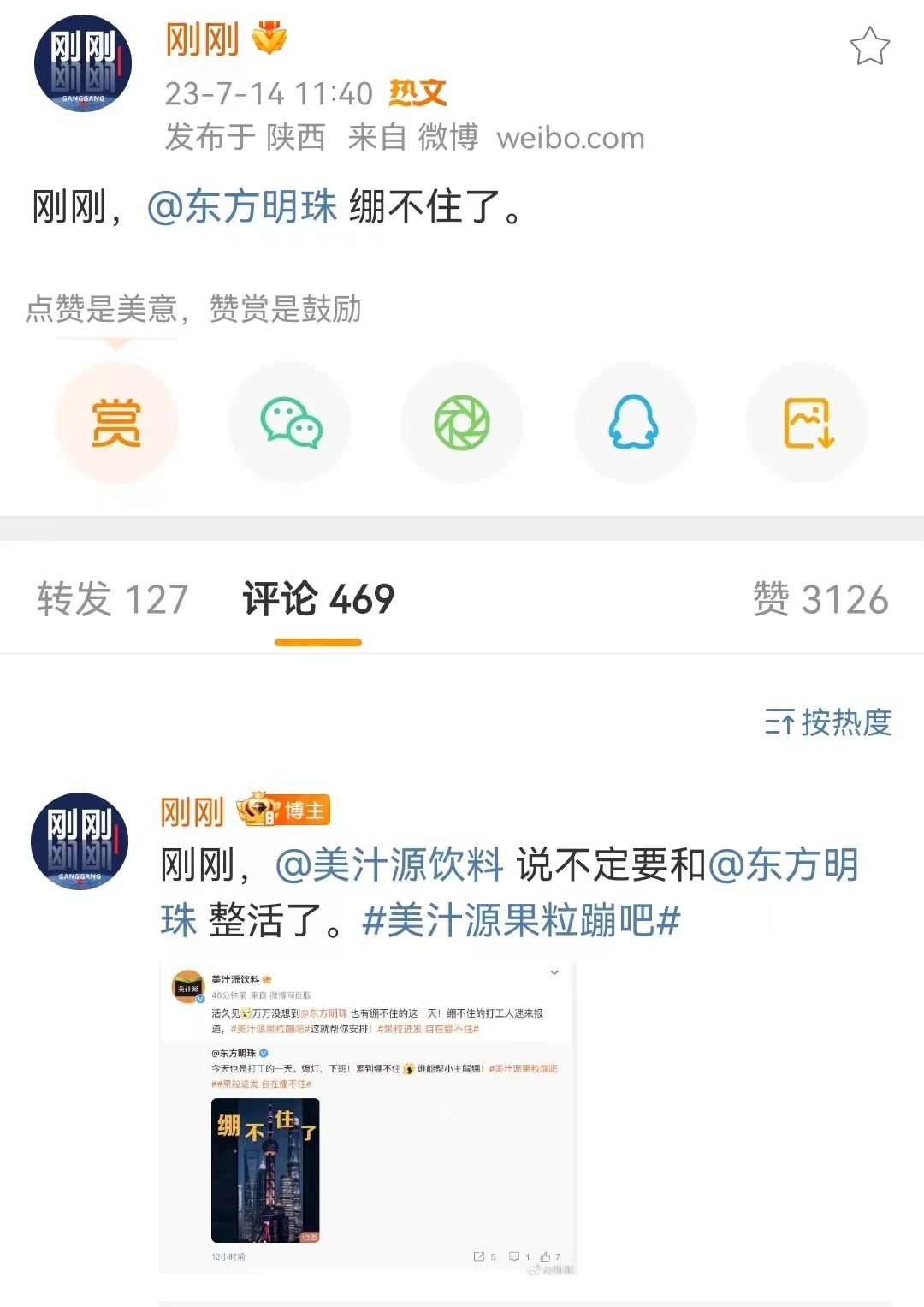View the 赞 3126 likes tab
924x1307 pixels.
click(820, 599)
